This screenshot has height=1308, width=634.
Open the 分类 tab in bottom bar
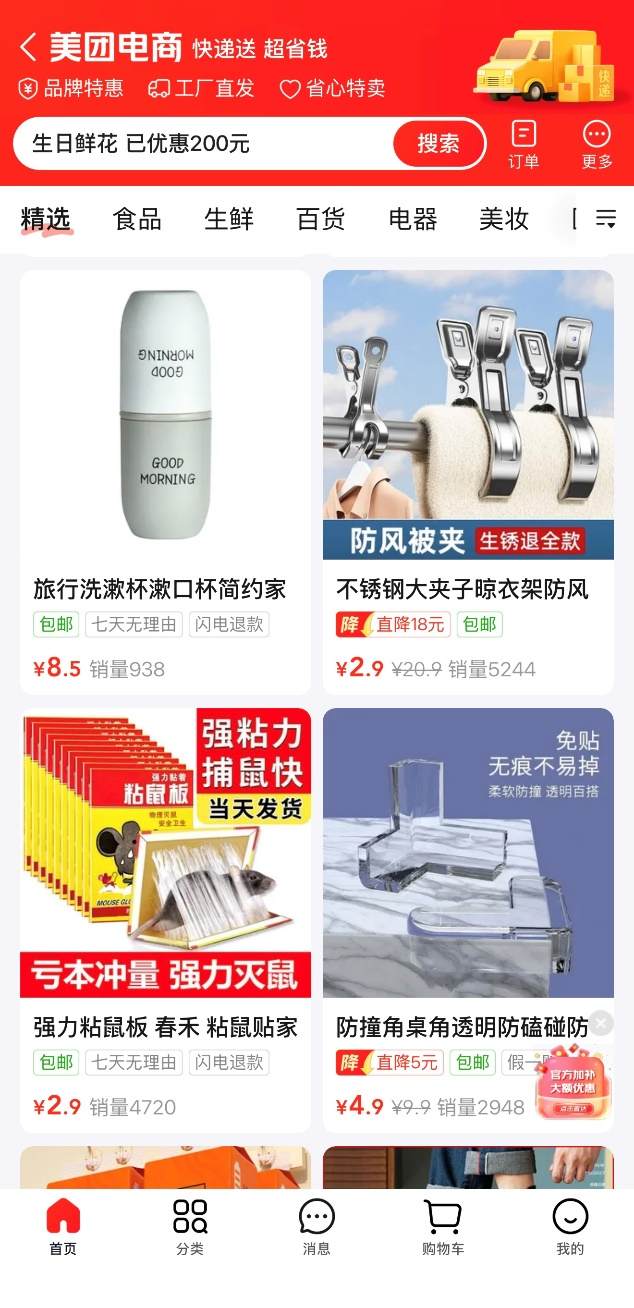point(190,1227)
